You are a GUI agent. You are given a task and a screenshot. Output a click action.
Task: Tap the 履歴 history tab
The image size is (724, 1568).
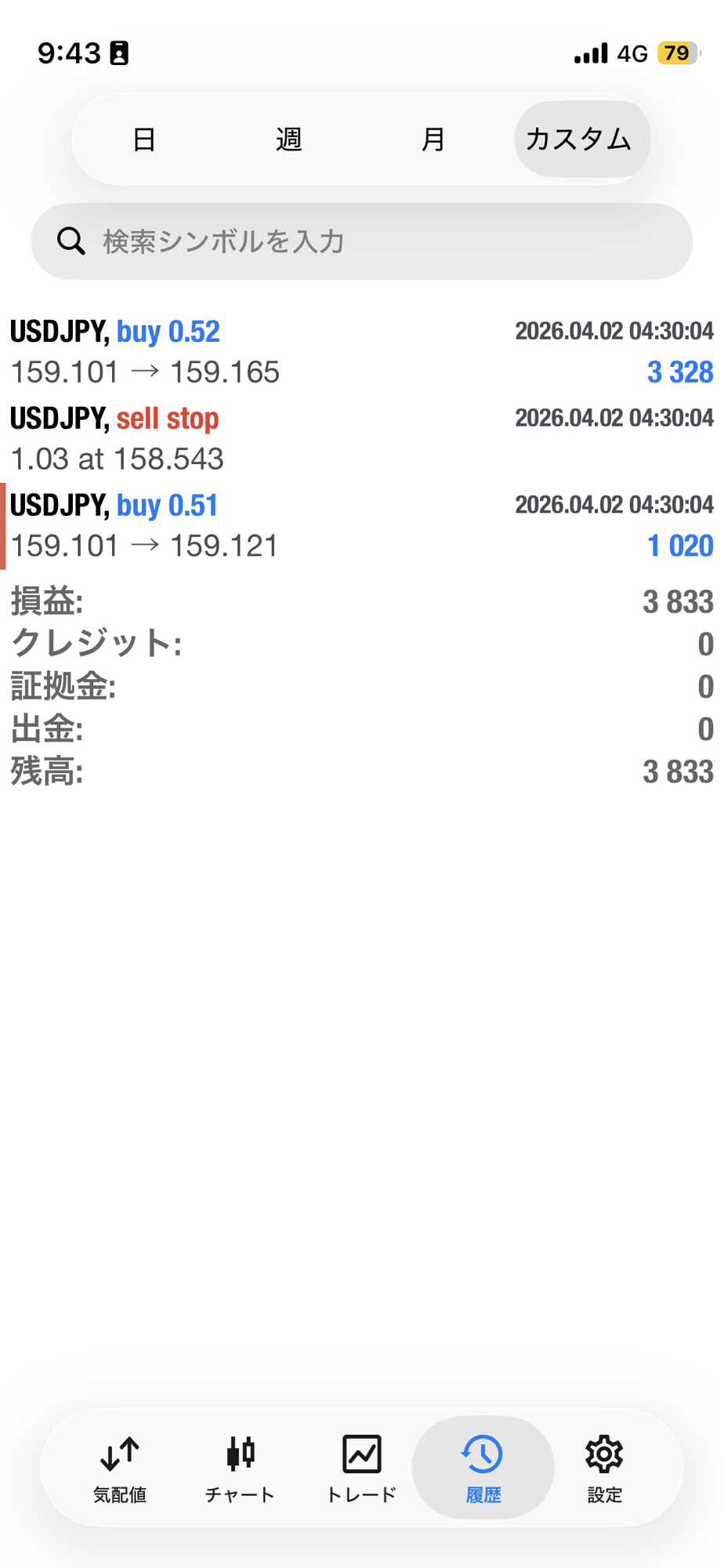tap(483, 1468)
